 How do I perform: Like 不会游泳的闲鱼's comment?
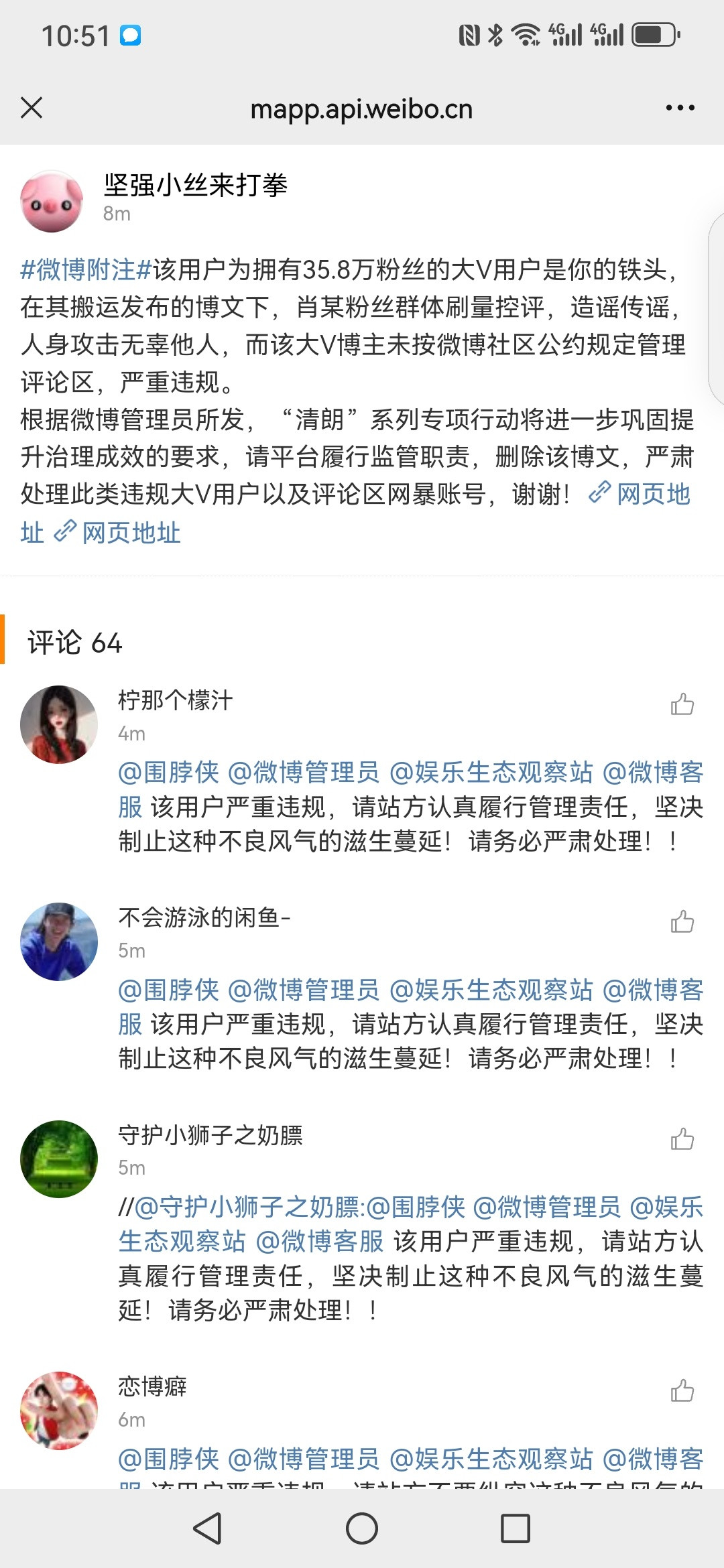point(683,921)
